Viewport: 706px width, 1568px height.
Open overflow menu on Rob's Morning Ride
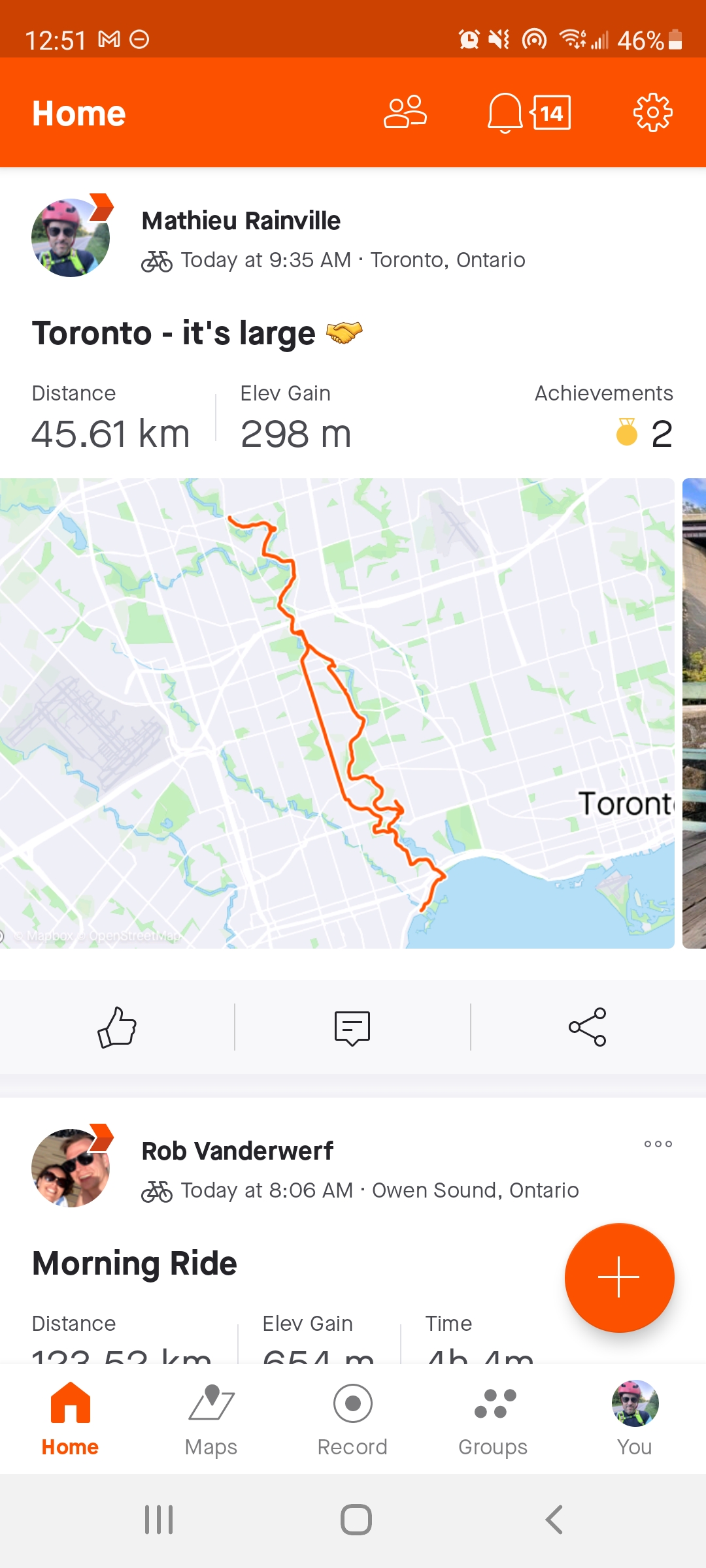point(658,1144)
